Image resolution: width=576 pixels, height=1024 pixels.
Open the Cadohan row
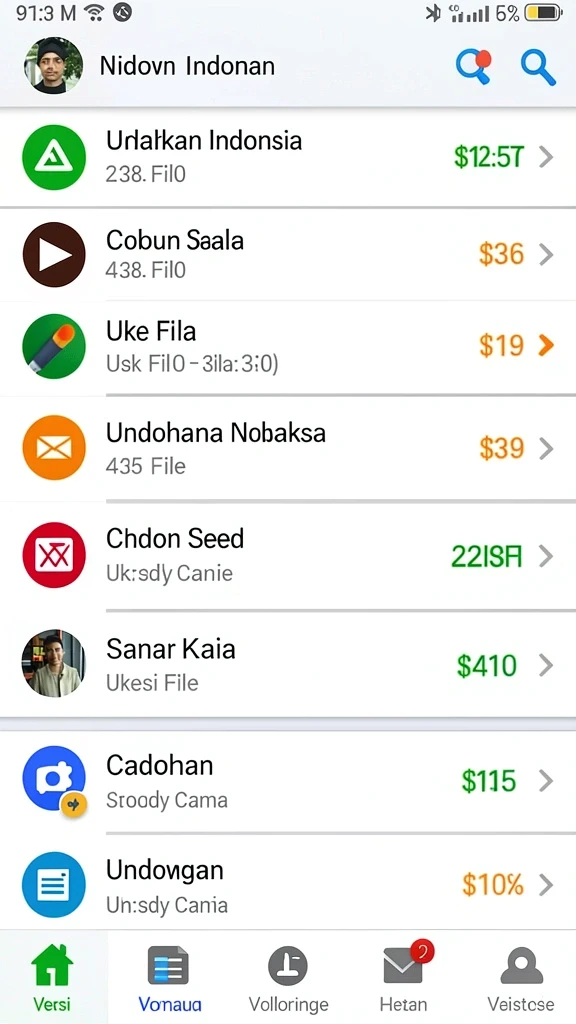(288, 782)
